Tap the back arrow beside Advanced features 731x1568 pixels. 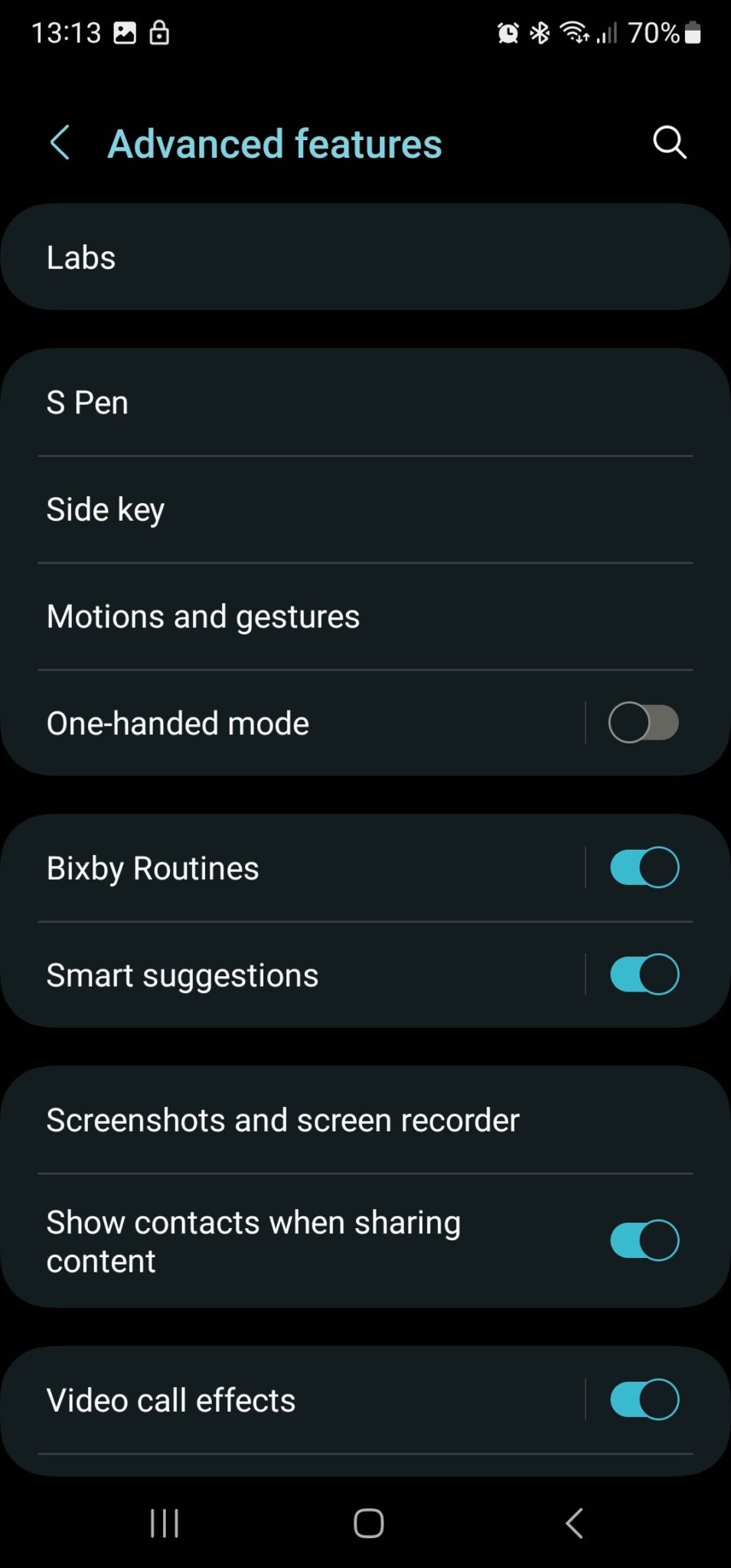60,142
